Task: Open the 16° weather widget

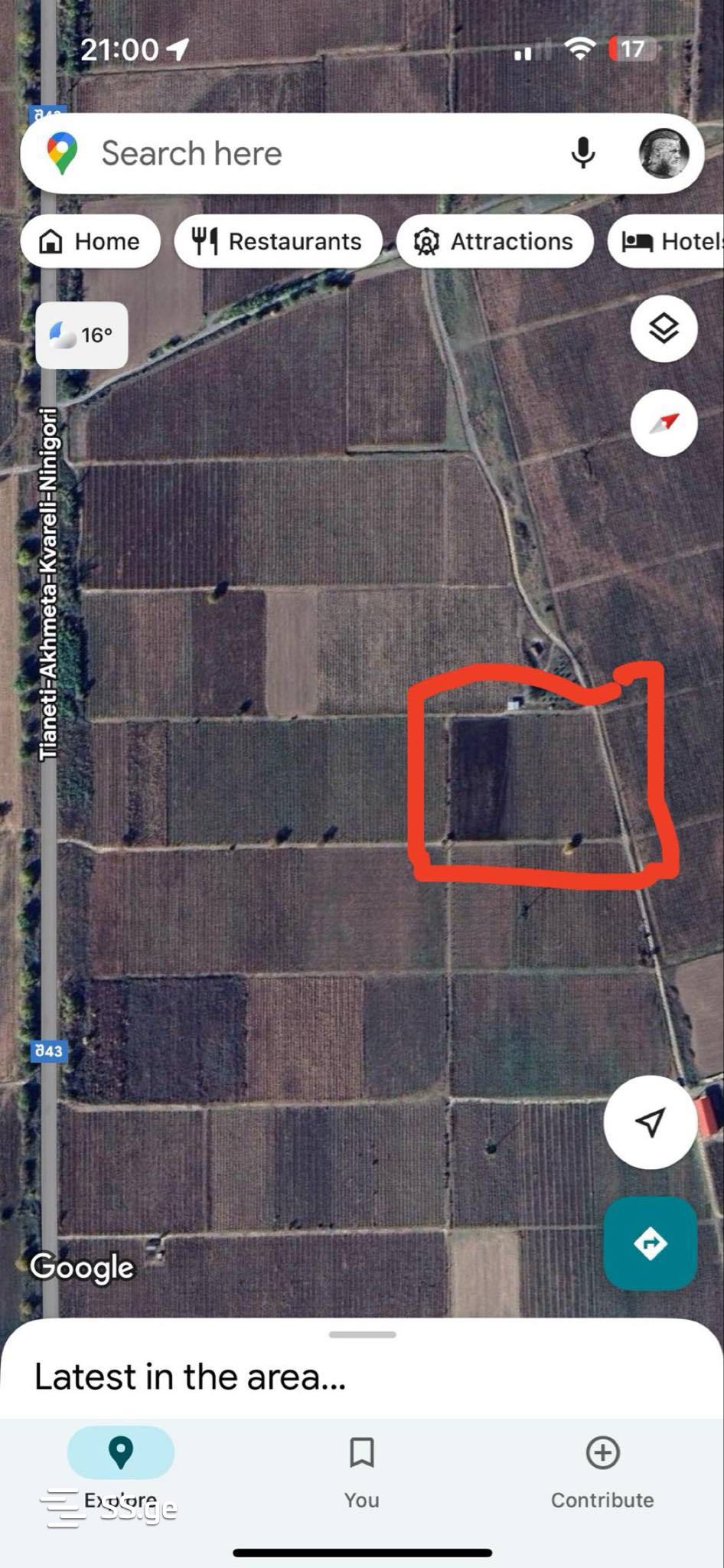Action: click(82, 335)
